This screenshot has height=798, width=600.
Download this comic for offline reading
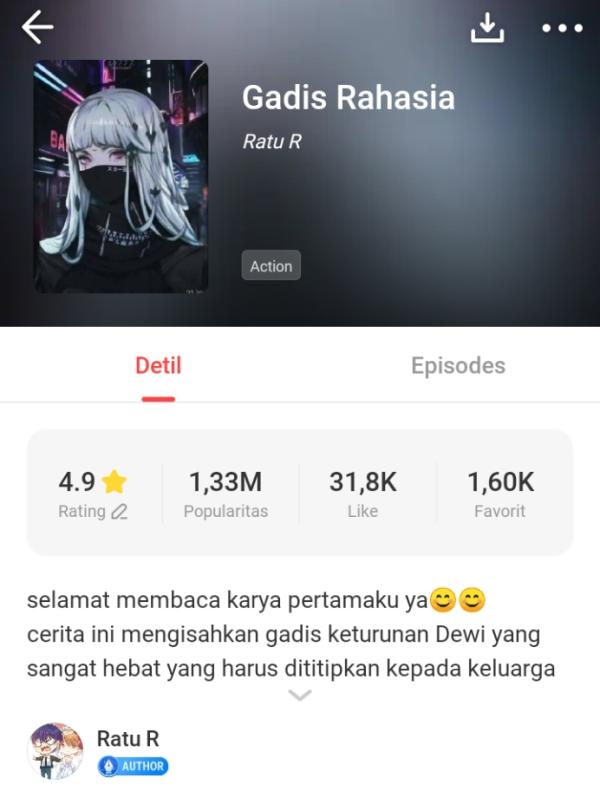487,28
